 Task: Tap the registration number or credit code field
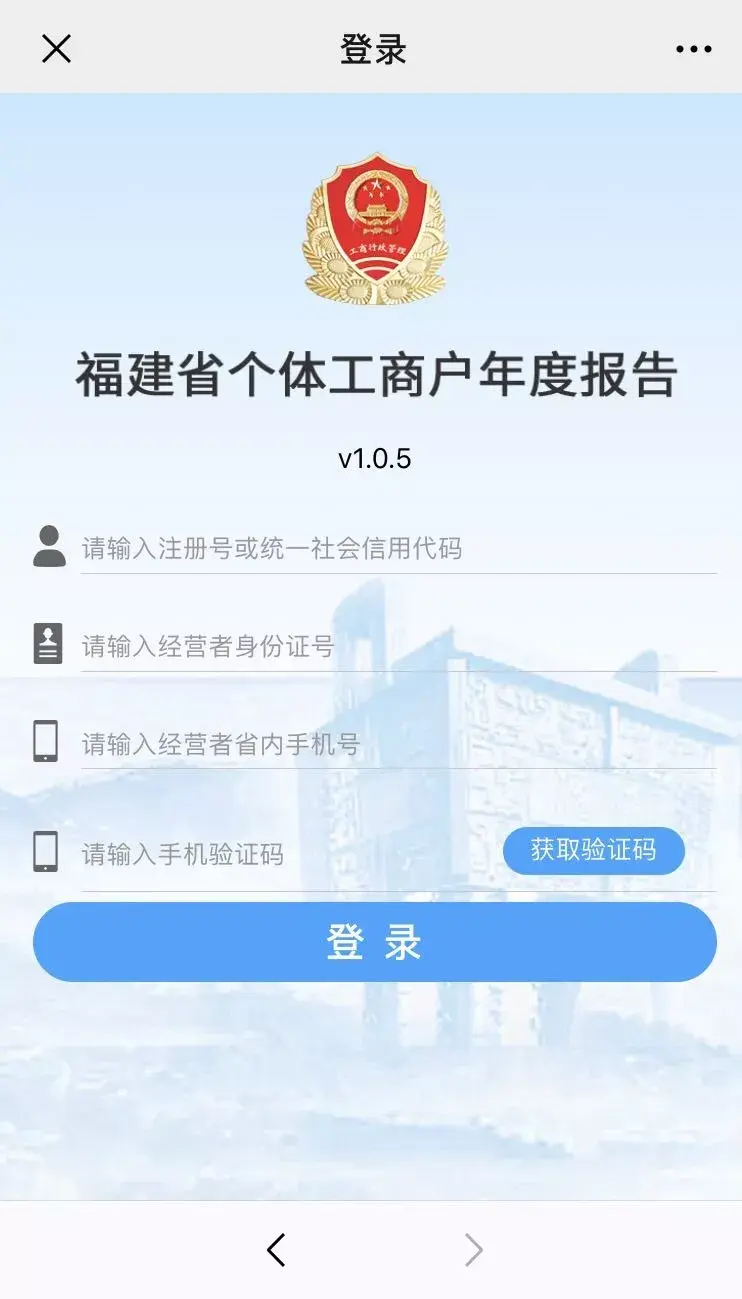(x=398, y=548)
